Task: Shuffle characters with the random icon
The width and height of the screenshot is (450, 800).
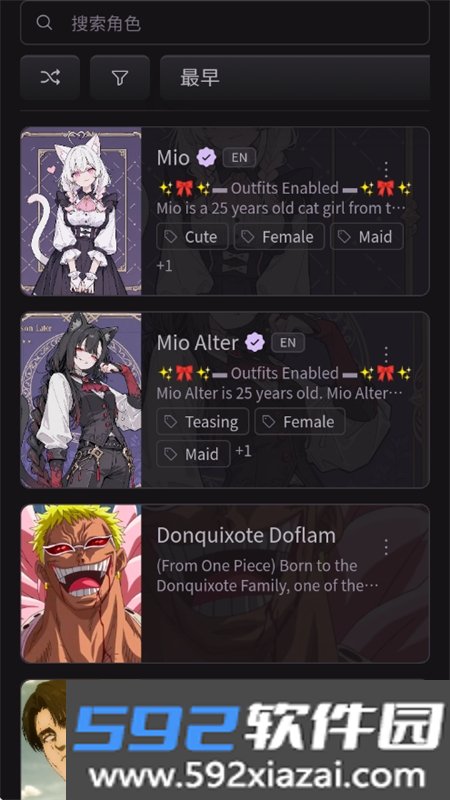Action: pos(50,78)
